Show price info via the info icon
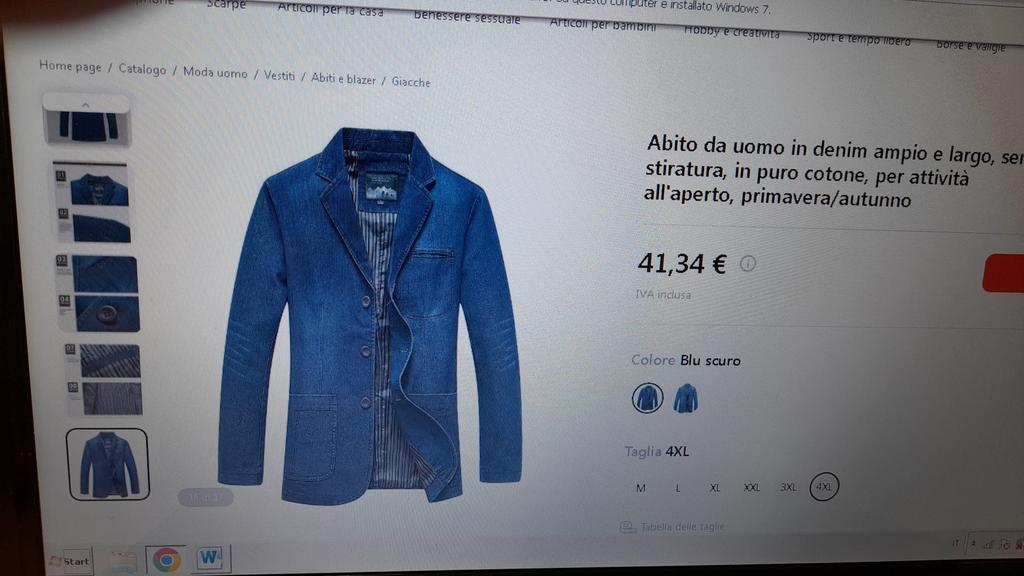This screenshot has height=576, width=1024. click(x=748, y=263)
